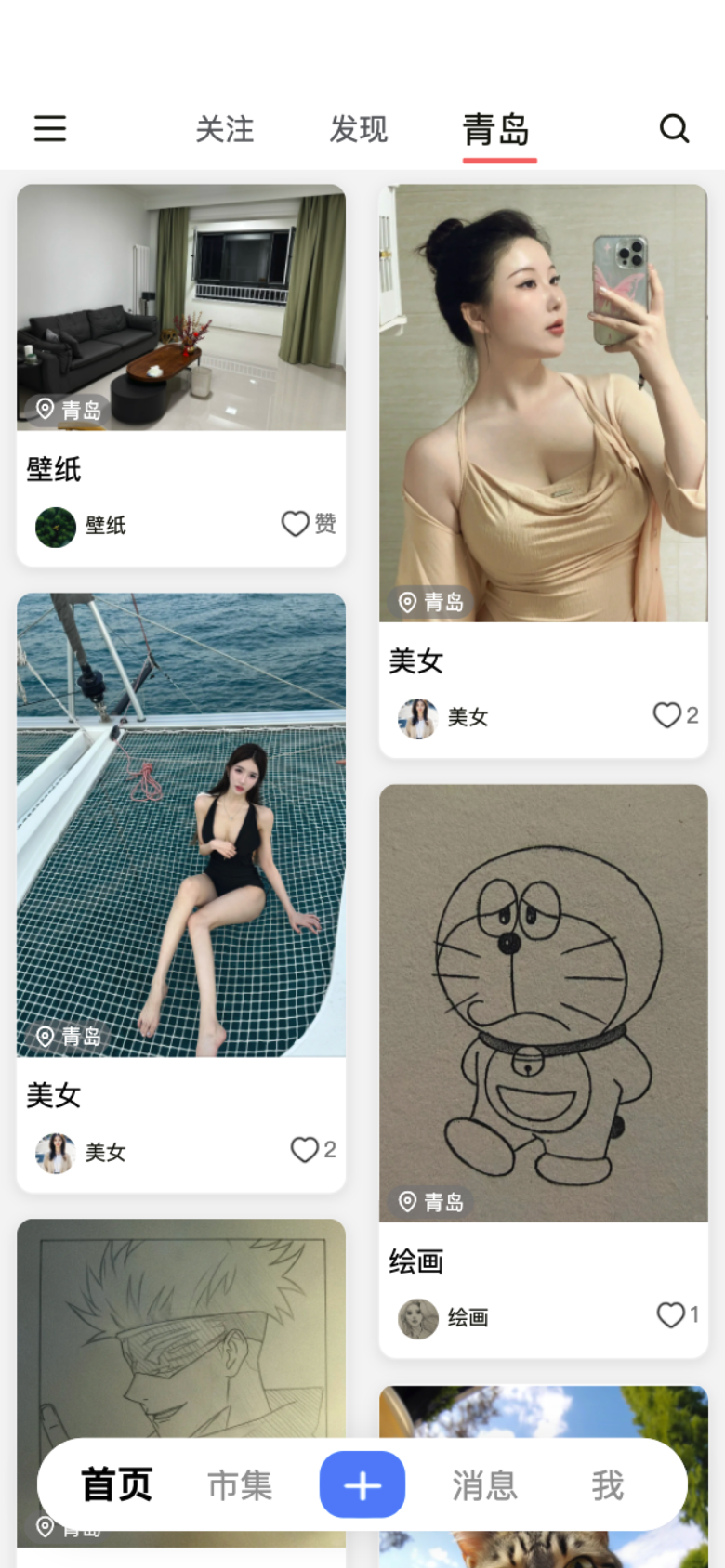The height and width of the screenshot is (1568, 725).
Task: Like the 壁纸 post with 赞 heart
Action: [x=296, y=524]
